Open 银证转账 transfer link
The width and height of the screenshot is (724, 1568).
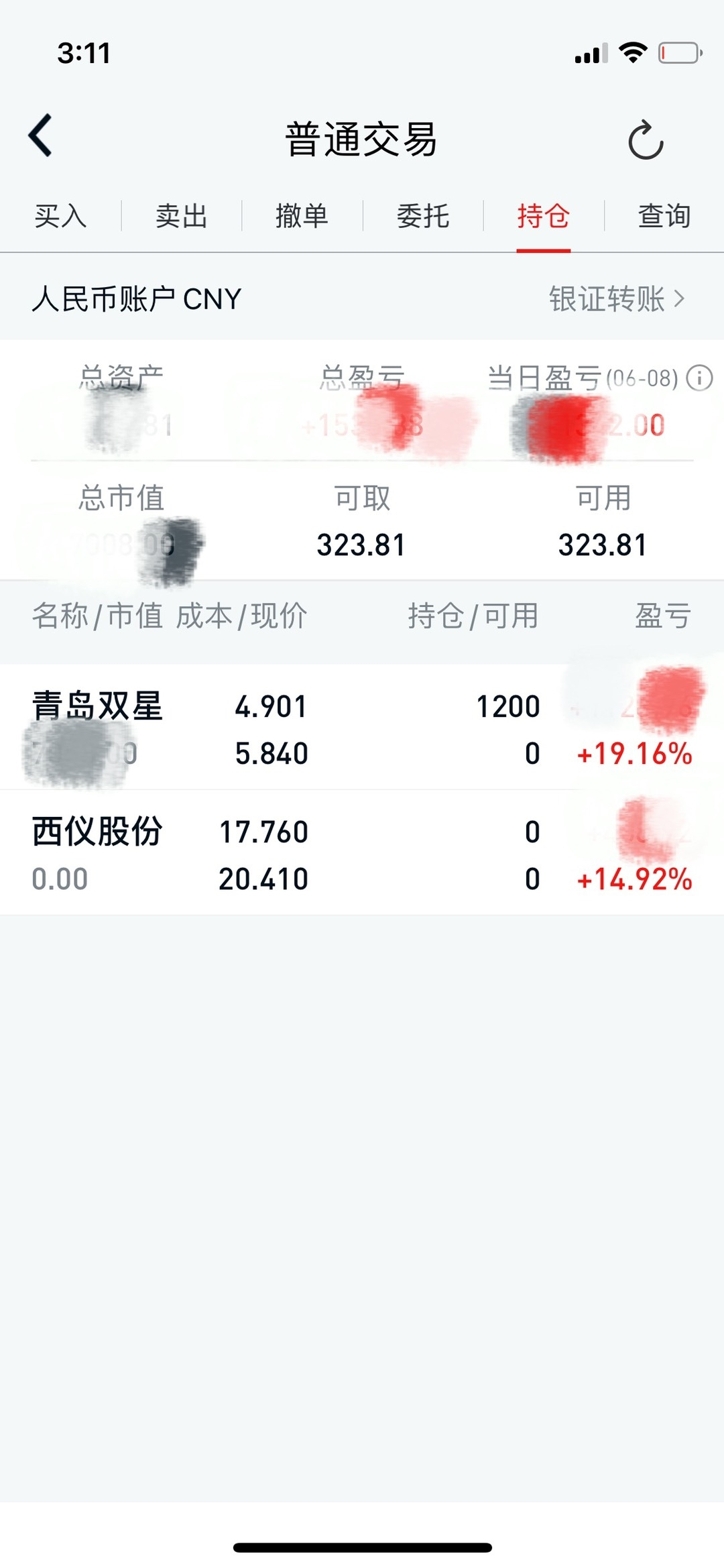[616, 299]
